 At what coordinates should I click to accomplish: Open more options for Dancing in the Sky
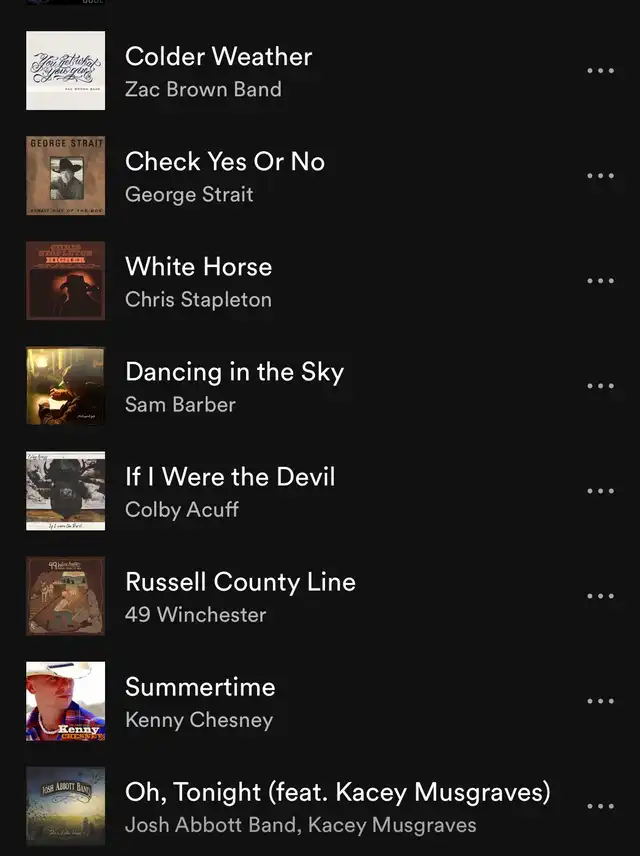click(601, 386)
